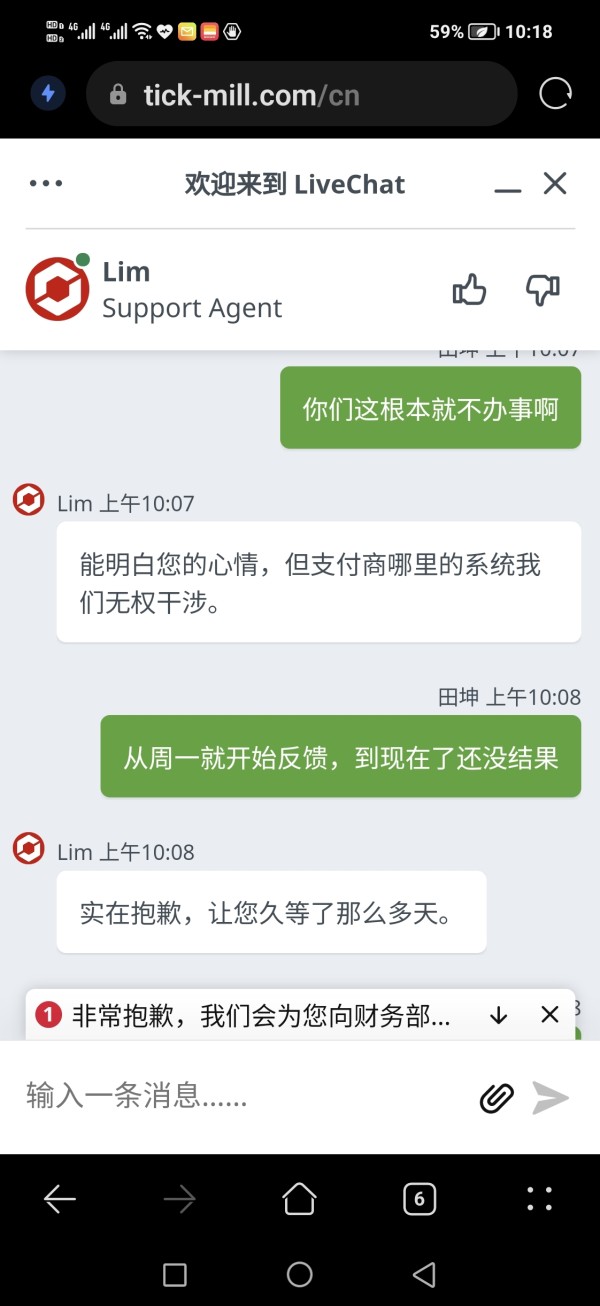Viewport: 600px width, 1306px height.
Task: Attach a file with the paperclip
Action: [497, 1097]
